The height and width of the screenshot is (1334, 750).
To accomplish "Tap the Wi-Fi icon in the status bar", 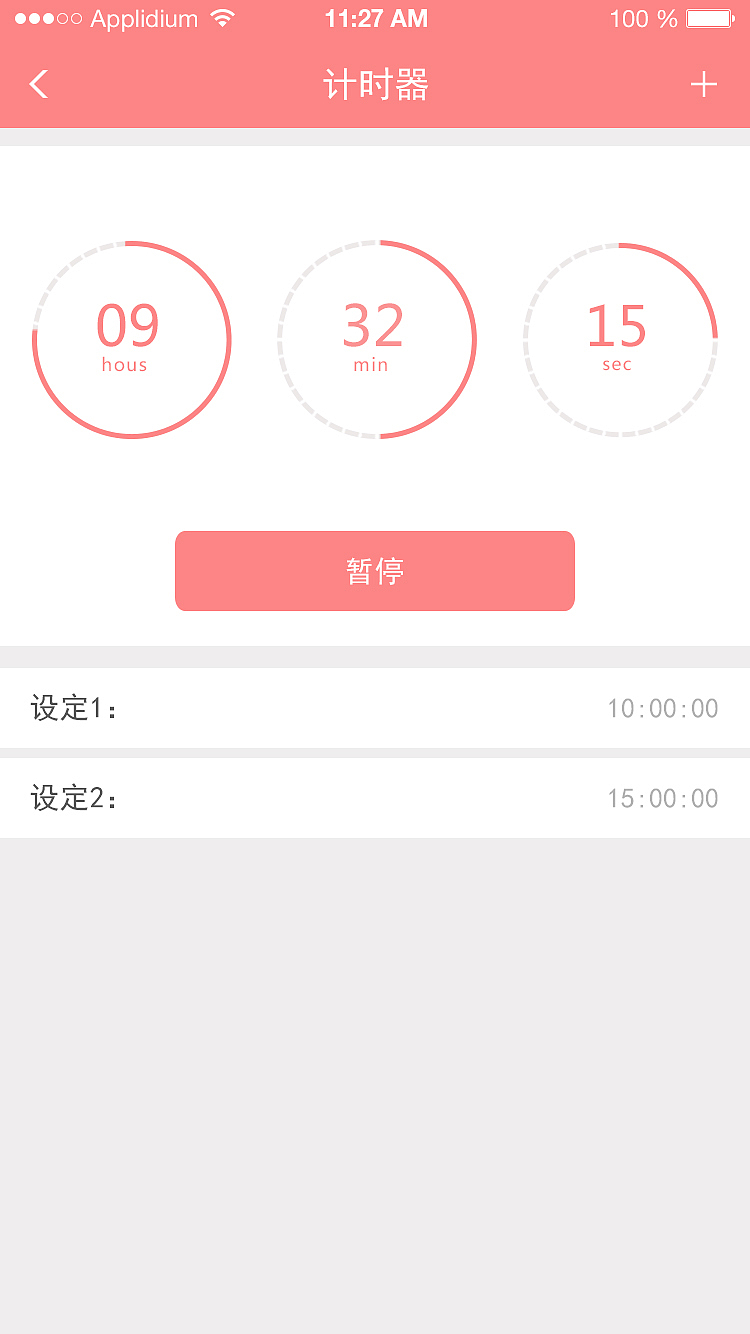I will point(222,17).
